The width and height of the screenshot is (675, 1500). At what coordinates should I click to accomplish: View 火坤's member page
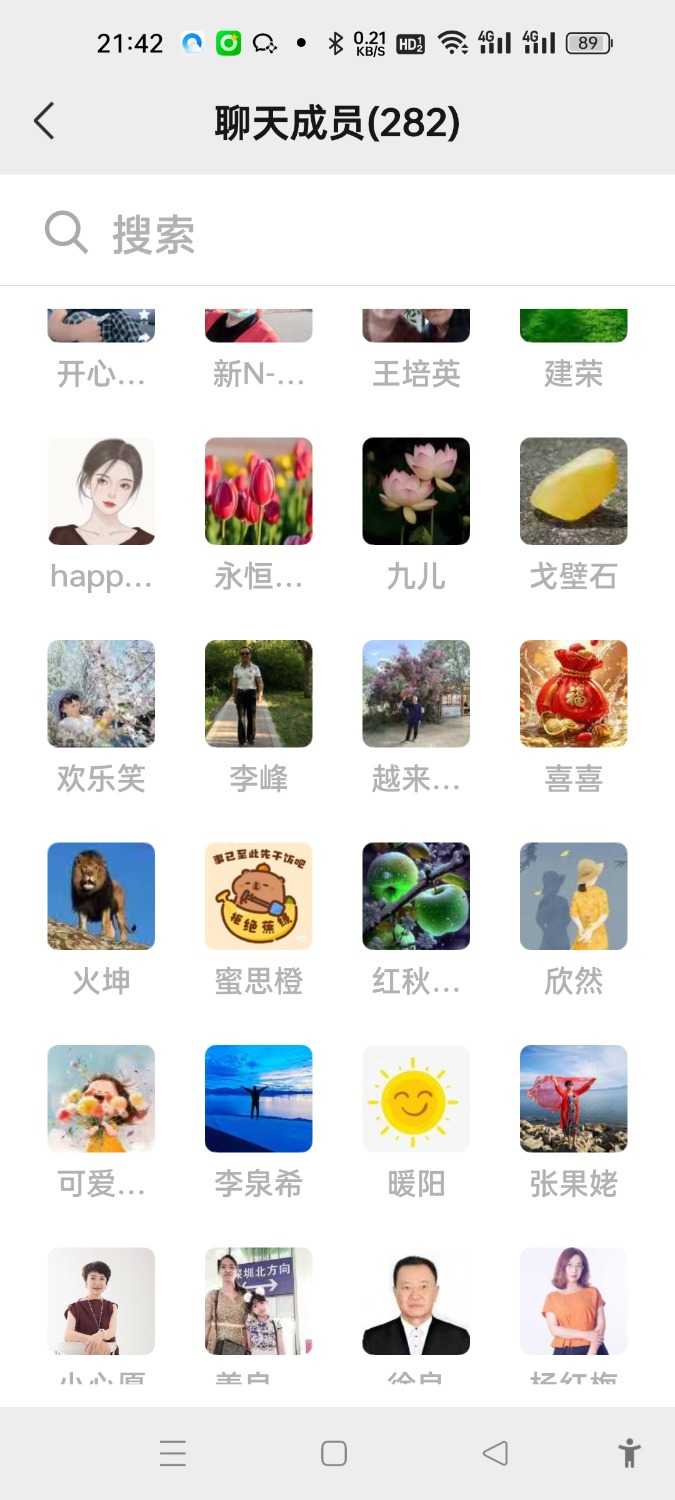pyautogui.click(x=101, y=896)
